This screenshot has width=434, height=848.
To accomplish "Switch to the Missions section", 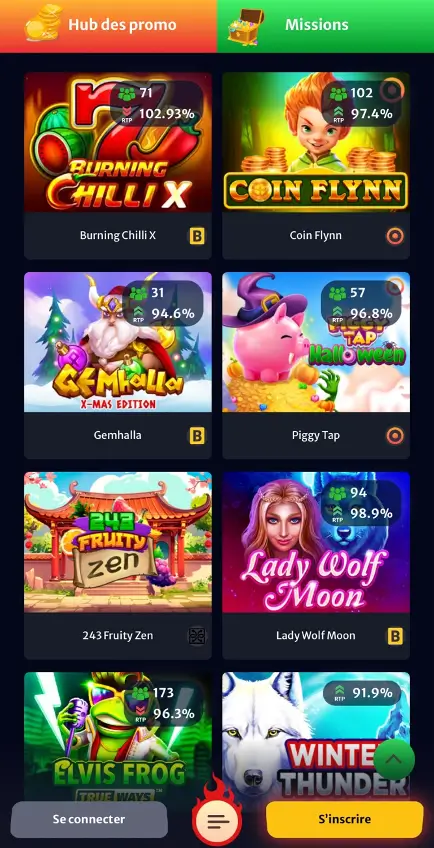I will point(325,25).
